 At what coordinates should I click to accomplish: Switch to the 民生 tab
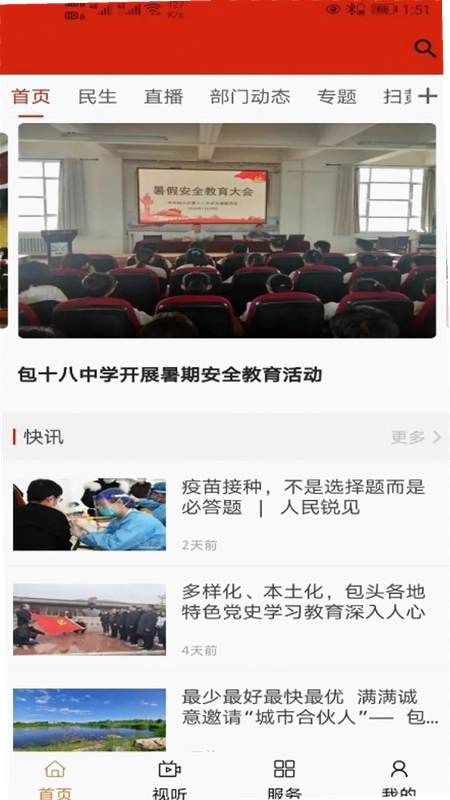tap(97, 96)
